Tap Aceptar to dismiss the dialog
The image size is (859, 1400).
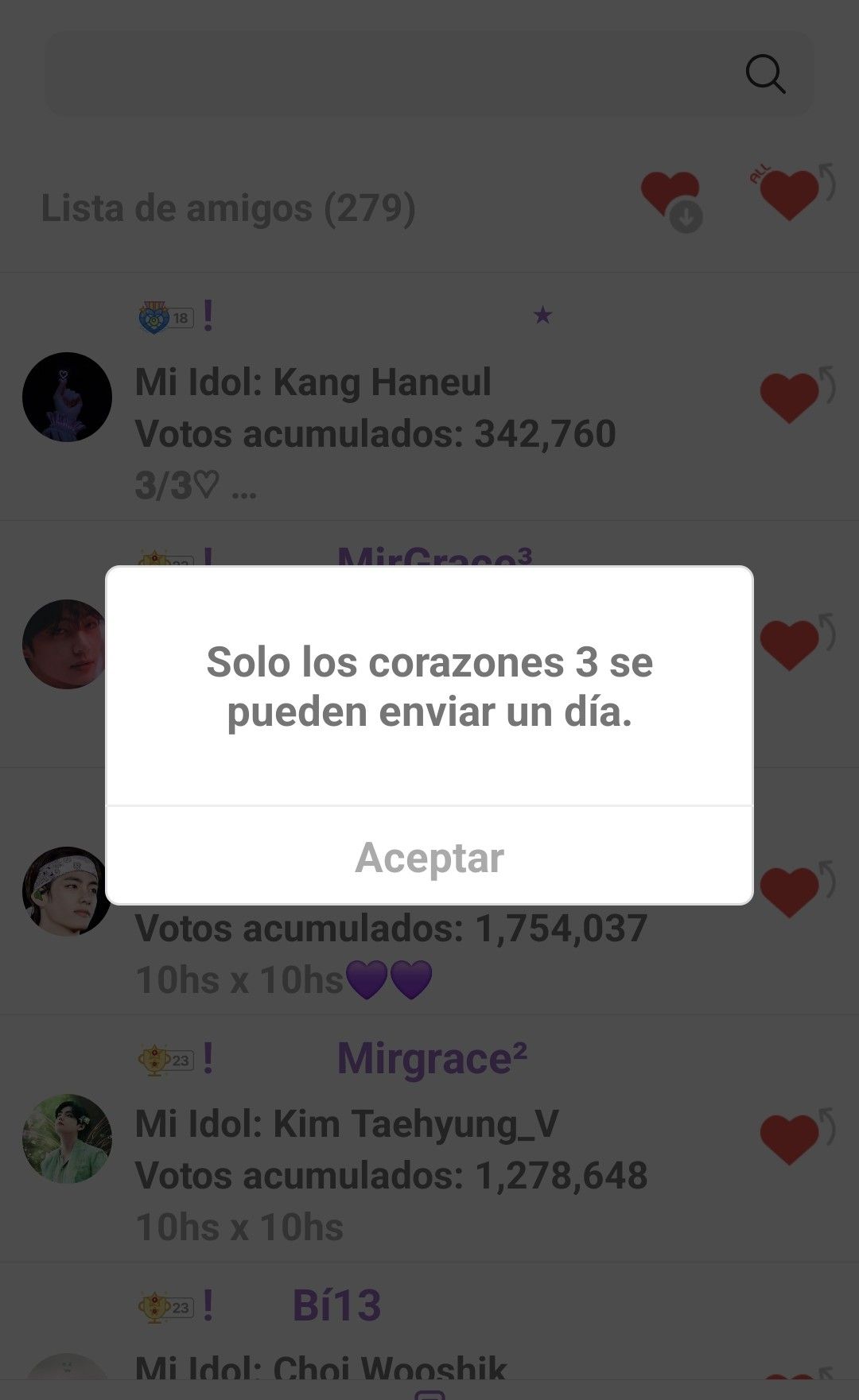(x=429, y=857)
